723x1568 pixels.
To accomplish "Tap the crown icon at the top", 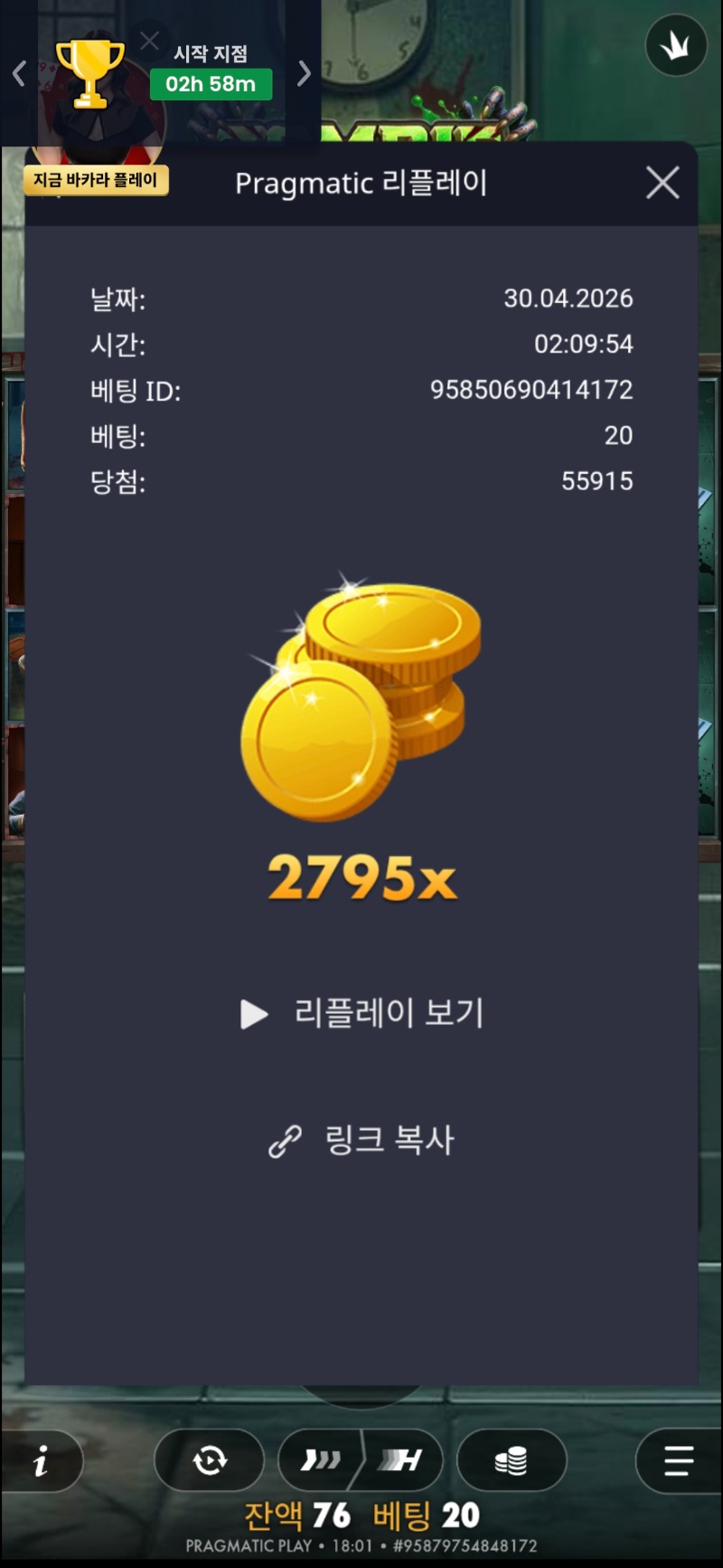I will point(676,45).
